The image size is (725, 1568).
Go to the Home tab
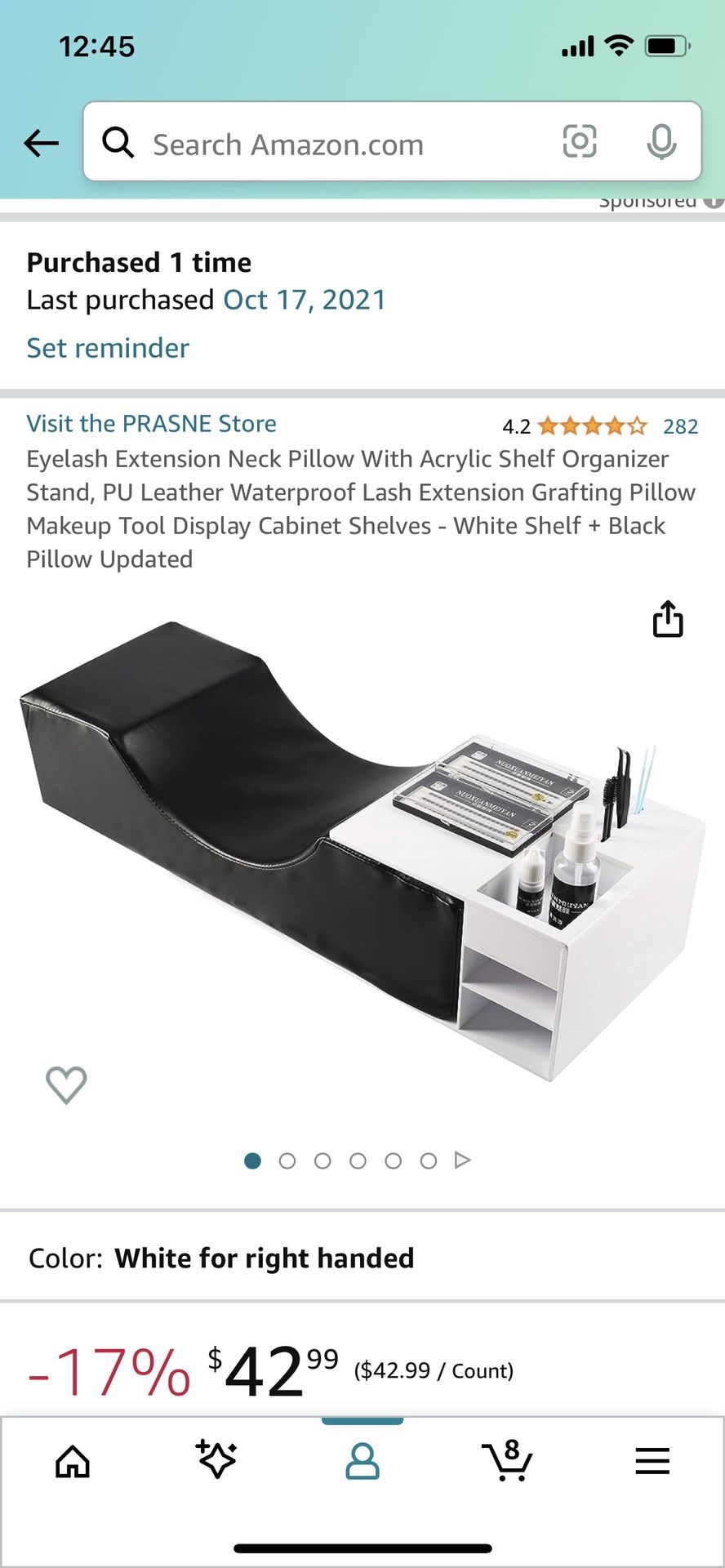[73, 1461]
